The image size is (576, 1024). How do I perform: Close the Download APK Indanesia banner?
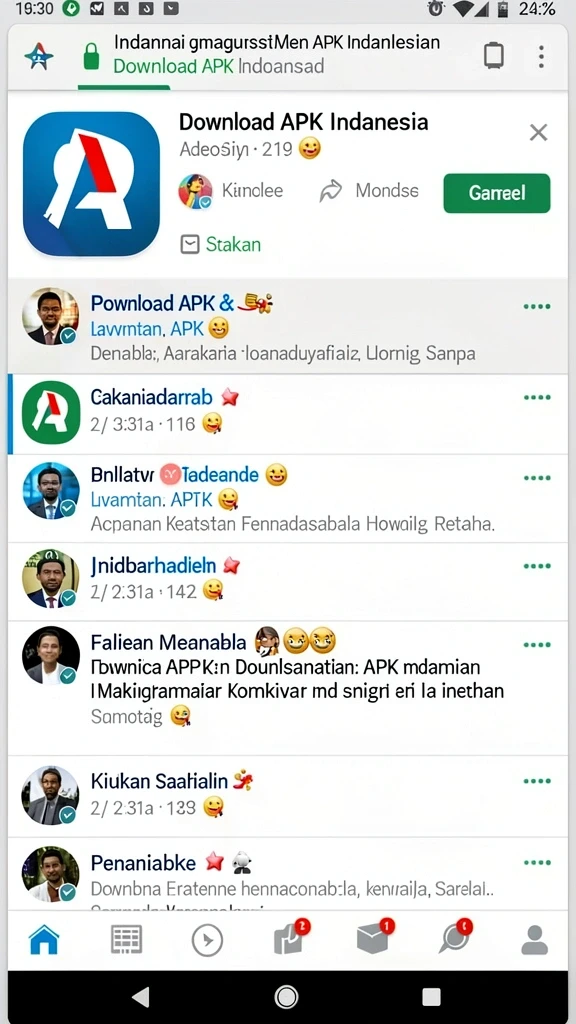[x=538, y=133]
